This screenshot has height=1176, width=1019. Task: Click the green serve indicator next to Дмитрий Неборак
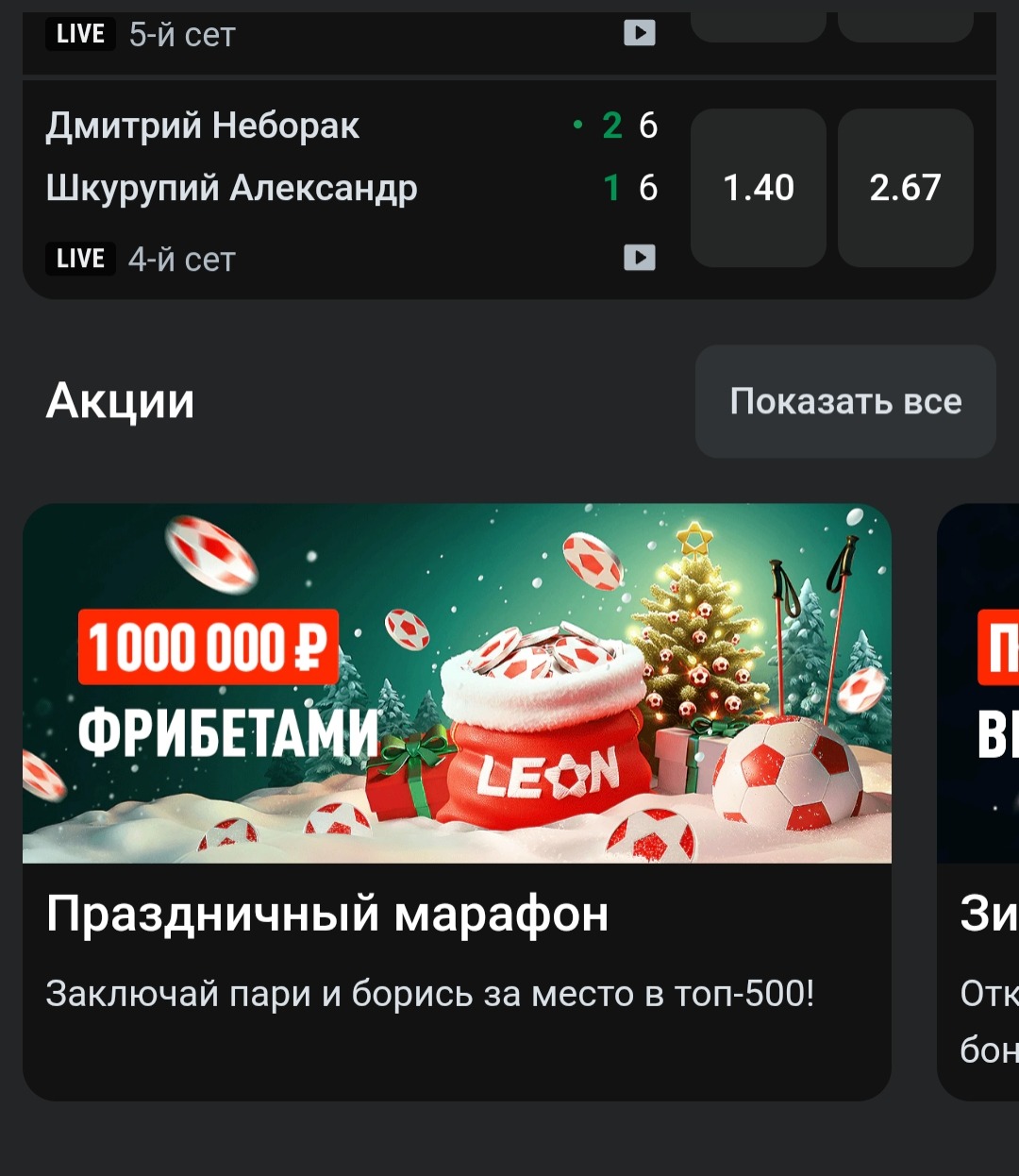(577, 125)
